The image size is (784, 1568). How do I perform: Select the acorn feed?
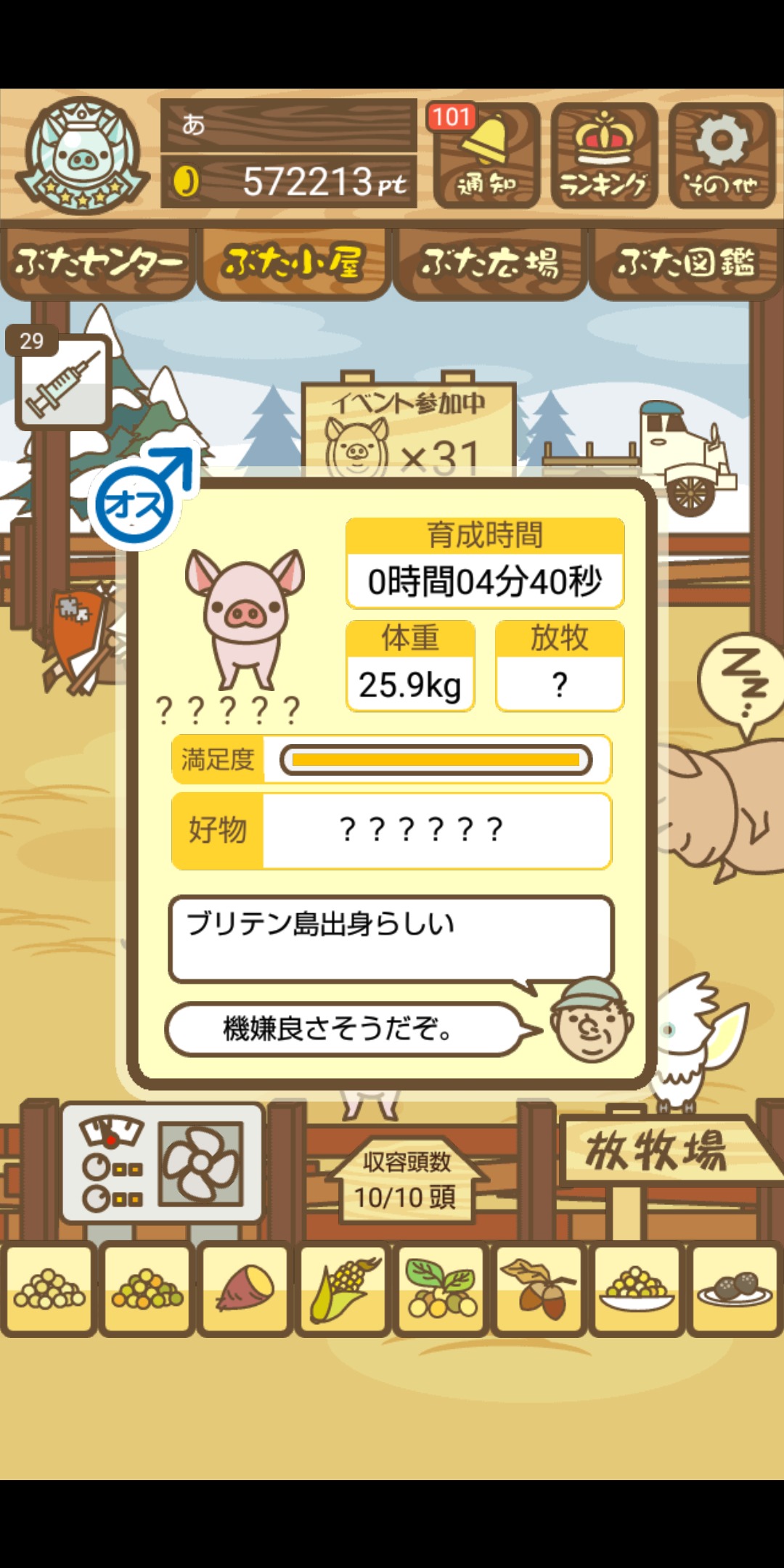539,1290
